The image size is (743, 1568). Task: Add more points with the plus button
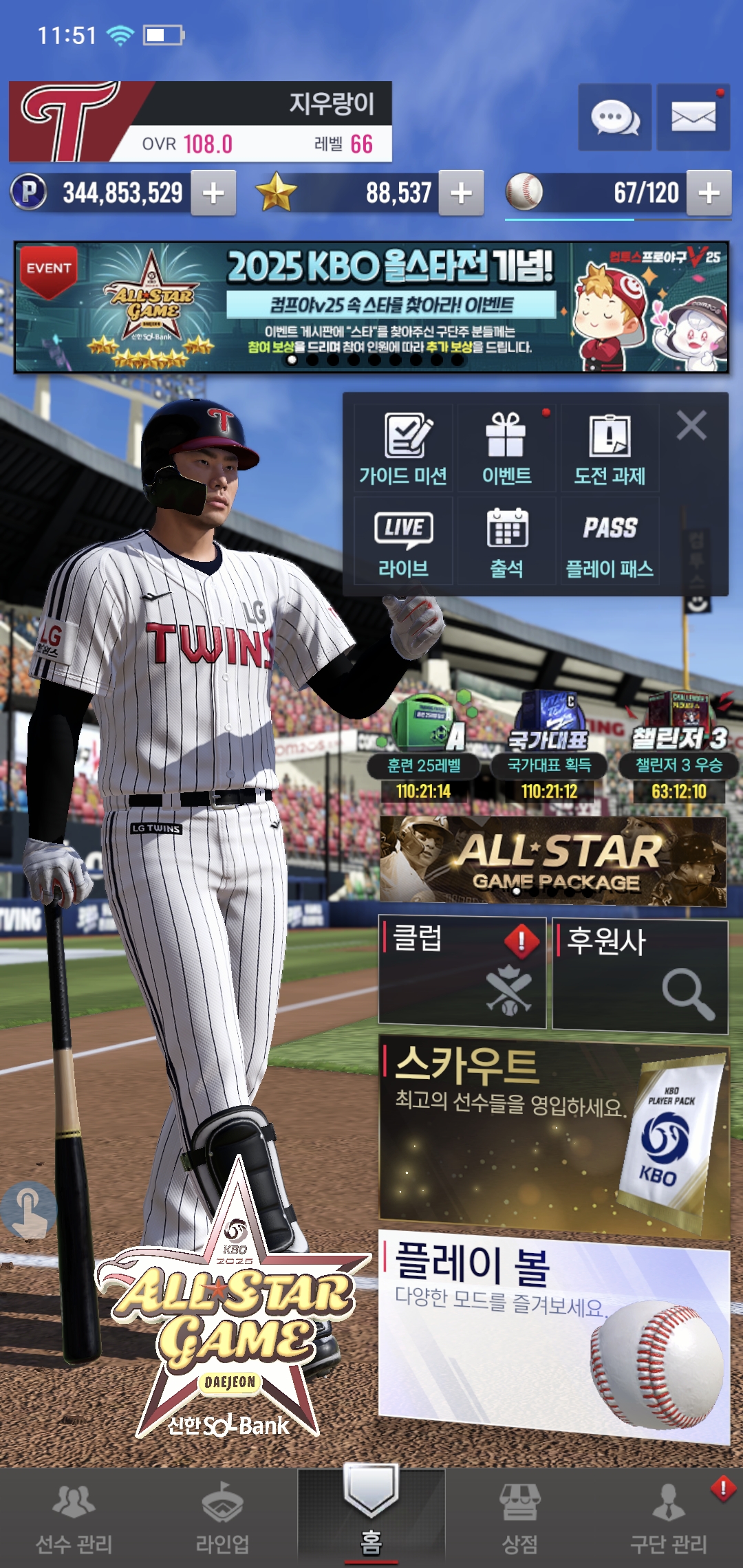pos(213,193)
